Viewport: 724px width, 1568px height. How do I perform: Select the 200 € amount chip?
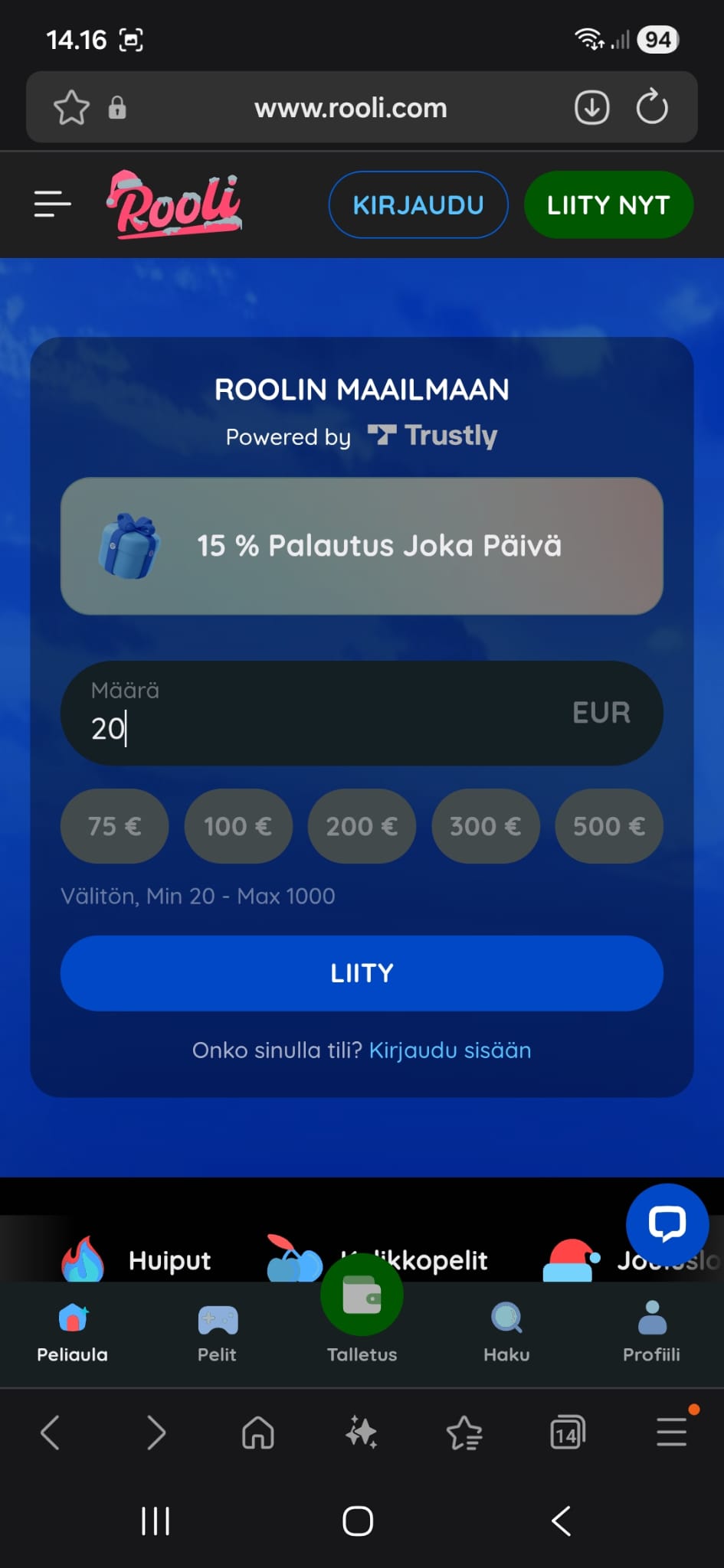362,826
